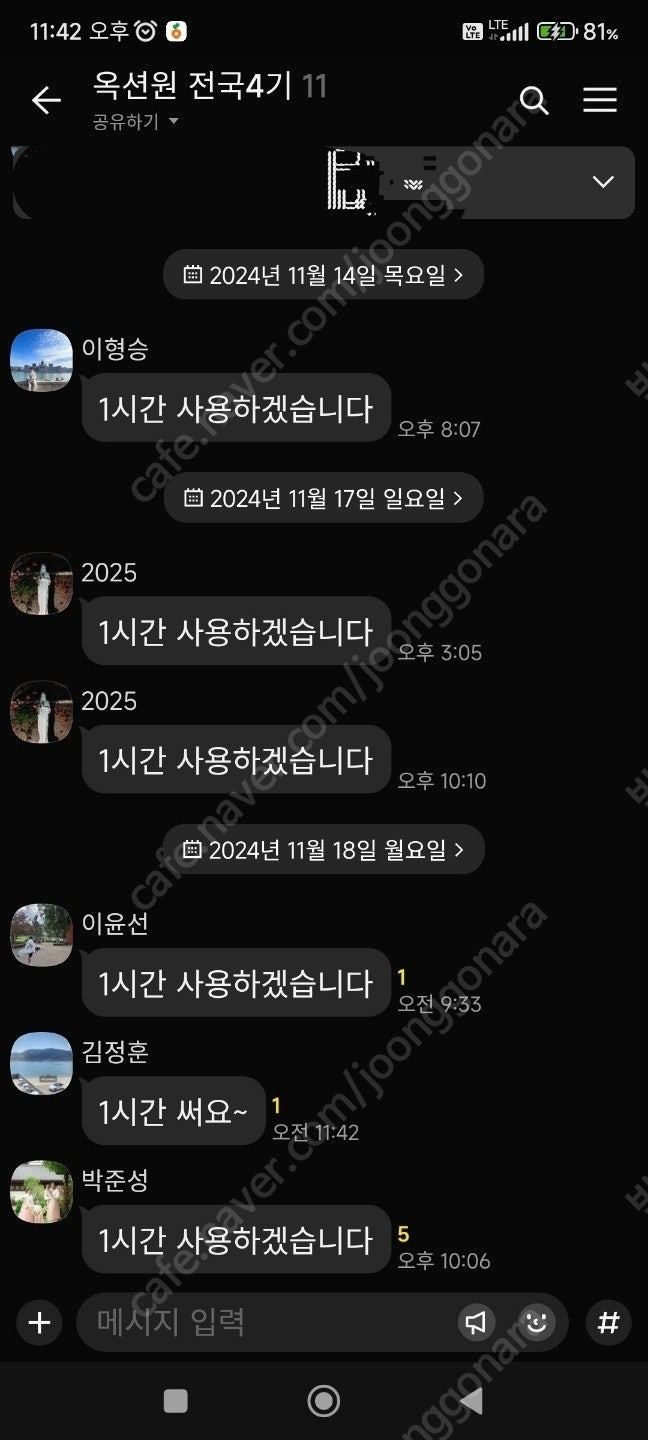Screen dimensions: 648x1440
Task: Tap the megaphone icon in the message box
Action: pos(477,1323)
